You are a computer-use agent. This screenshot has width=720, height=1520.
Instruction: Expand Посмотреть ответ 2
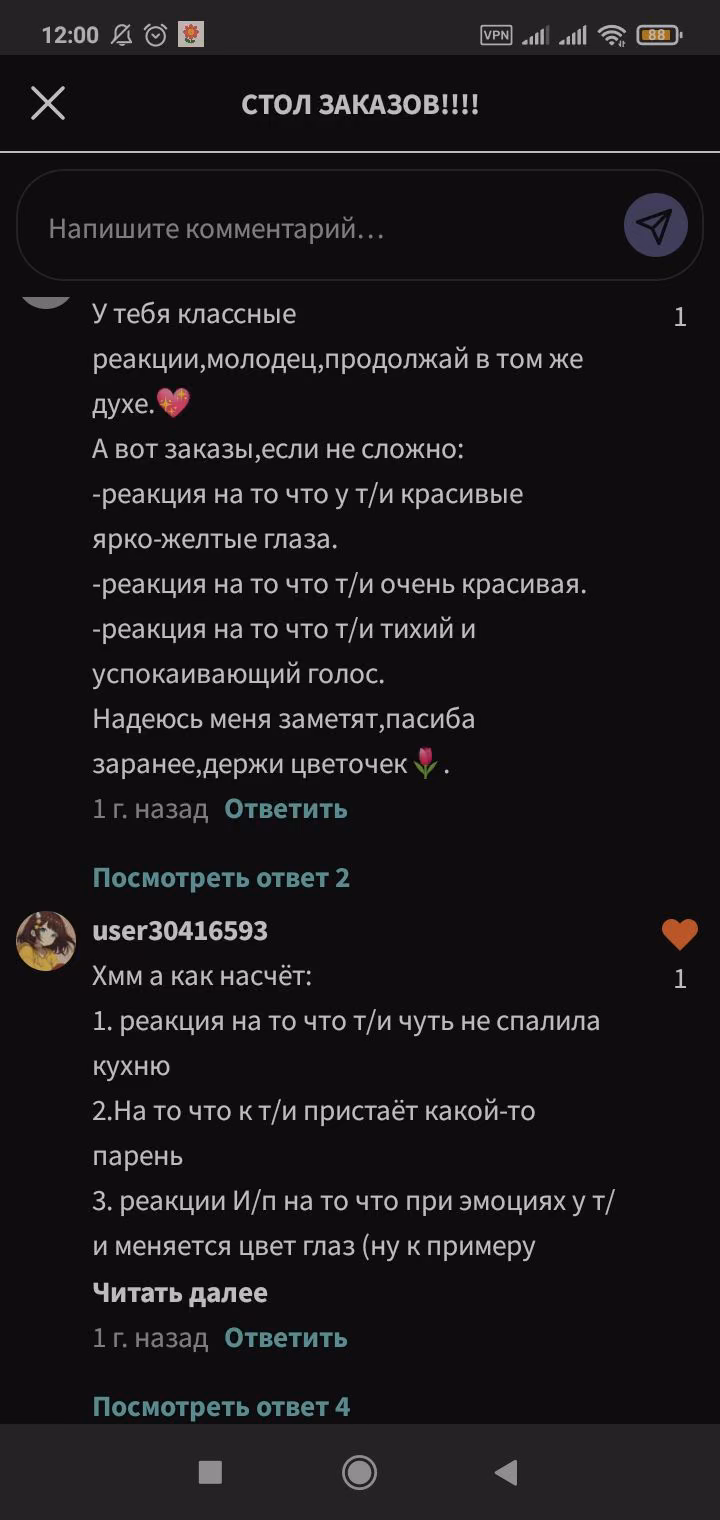(221, 878)
